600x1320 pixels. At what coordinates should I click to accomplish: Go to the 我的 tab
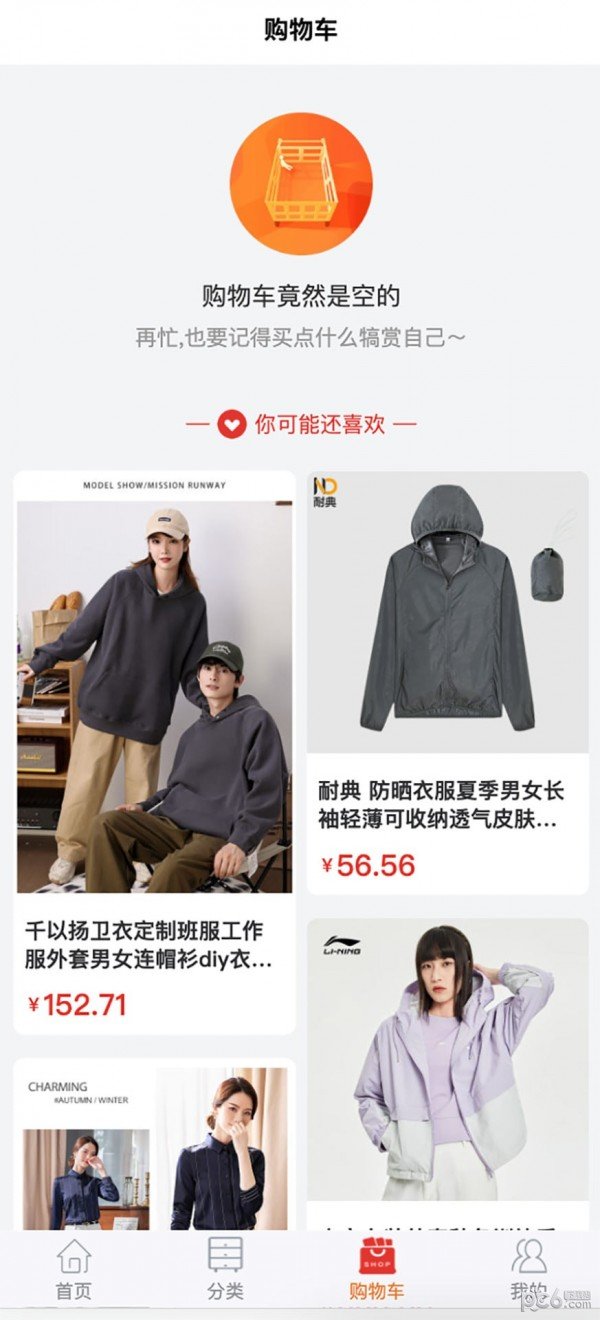(528, 1270)
